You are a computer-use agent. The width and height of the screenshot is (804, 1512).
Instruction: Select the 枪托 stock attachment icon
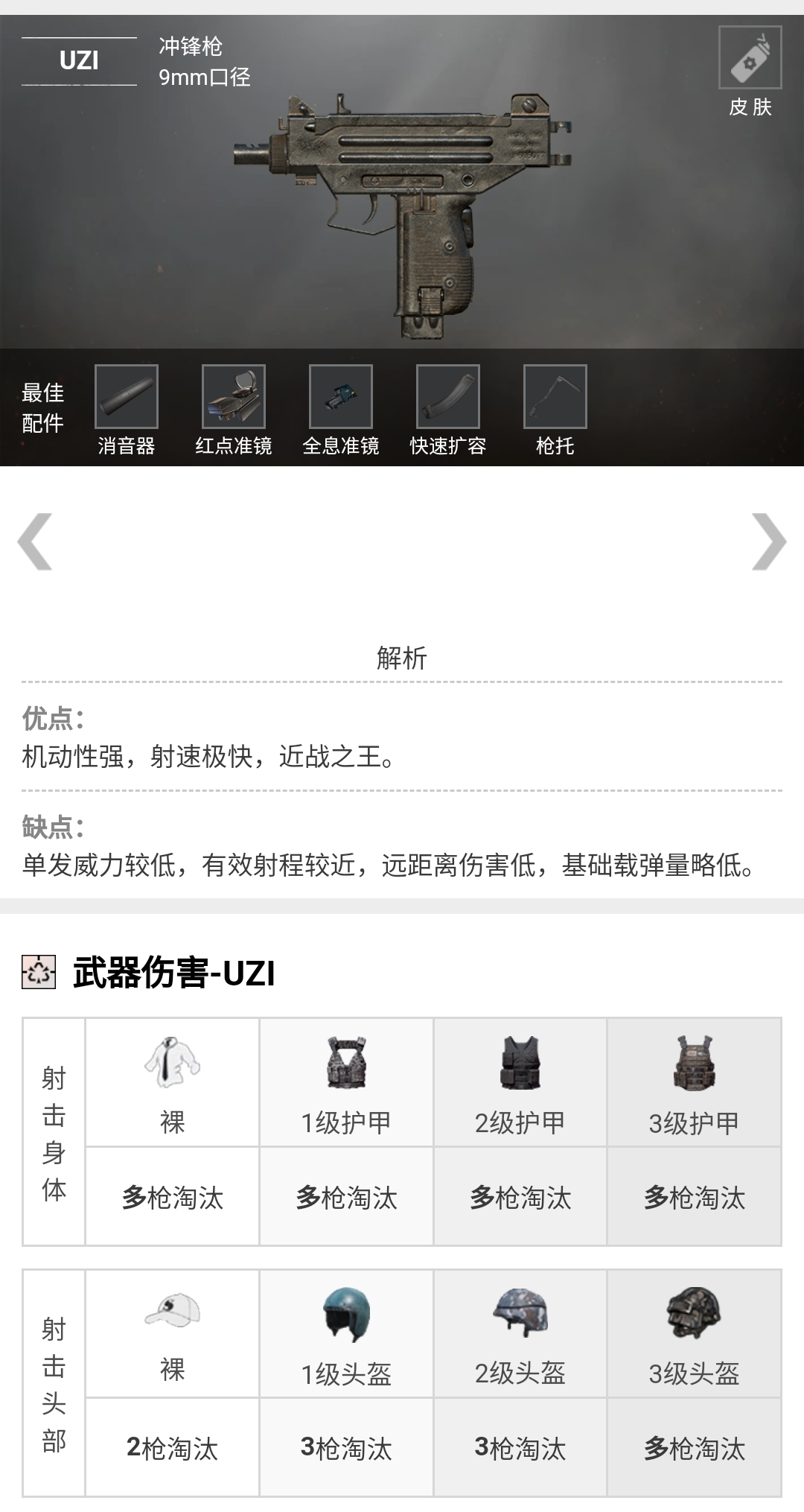552,397
